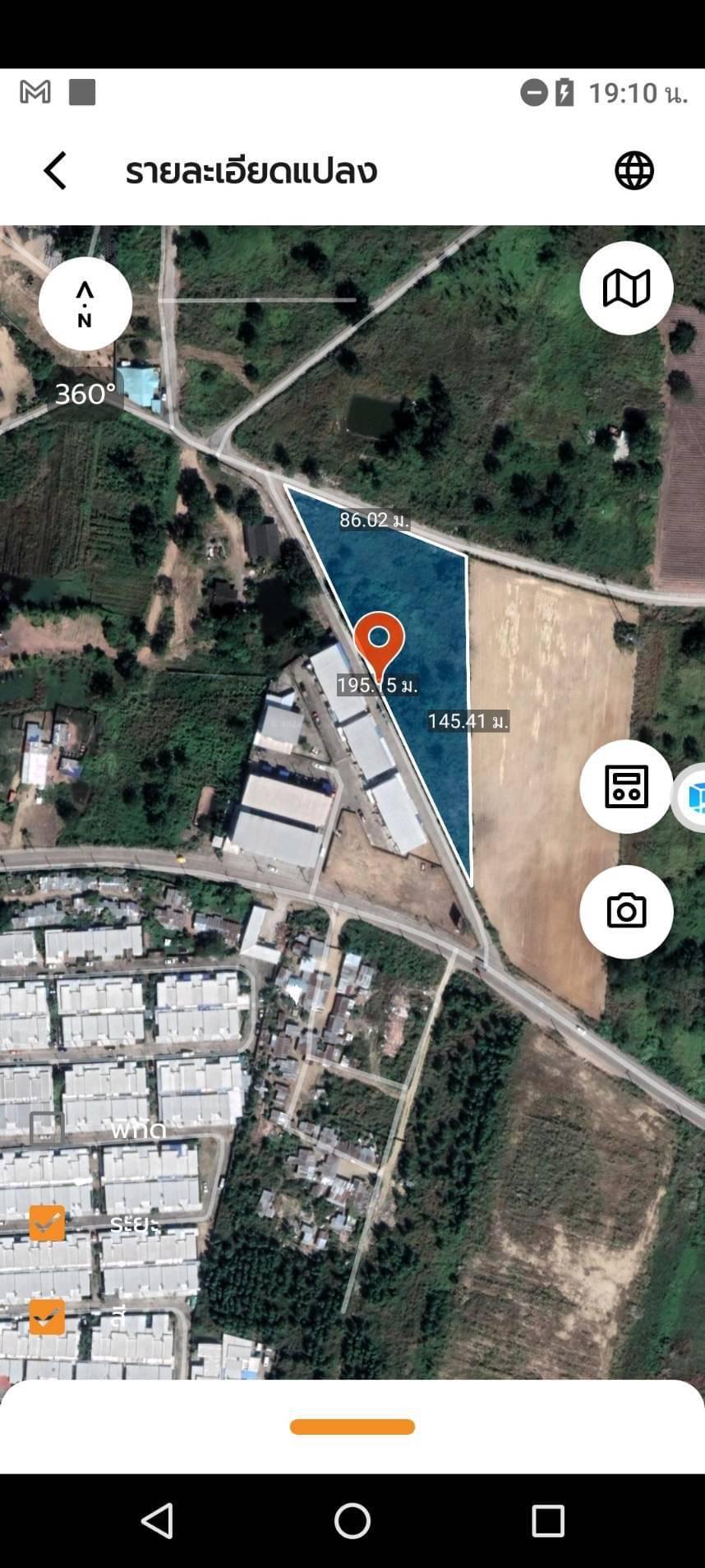Open the globe language icon
Screen dimensions: 705x1568
coord(634,171)
